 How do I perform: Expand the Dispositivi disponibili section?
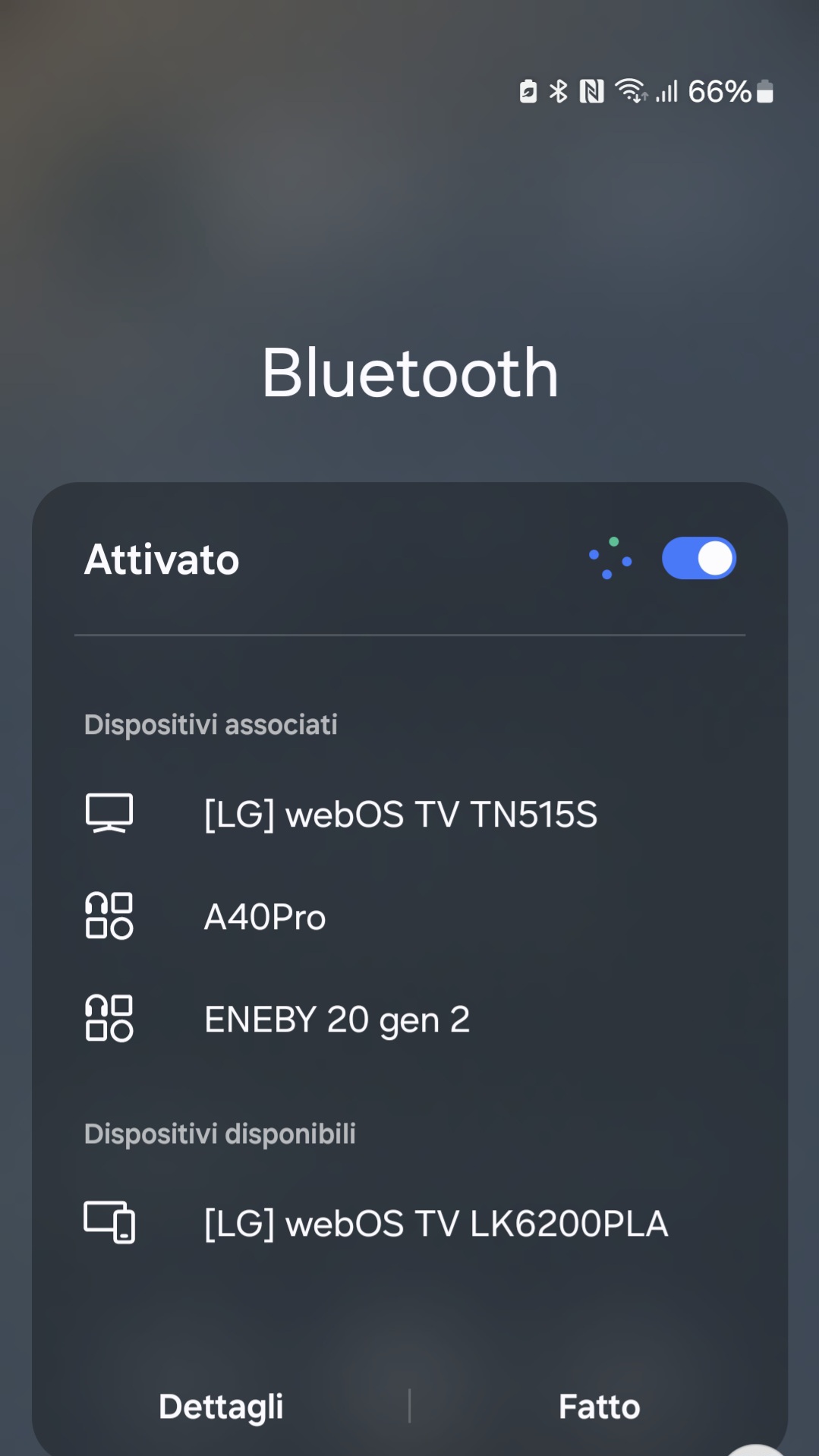pos(220,1134)
